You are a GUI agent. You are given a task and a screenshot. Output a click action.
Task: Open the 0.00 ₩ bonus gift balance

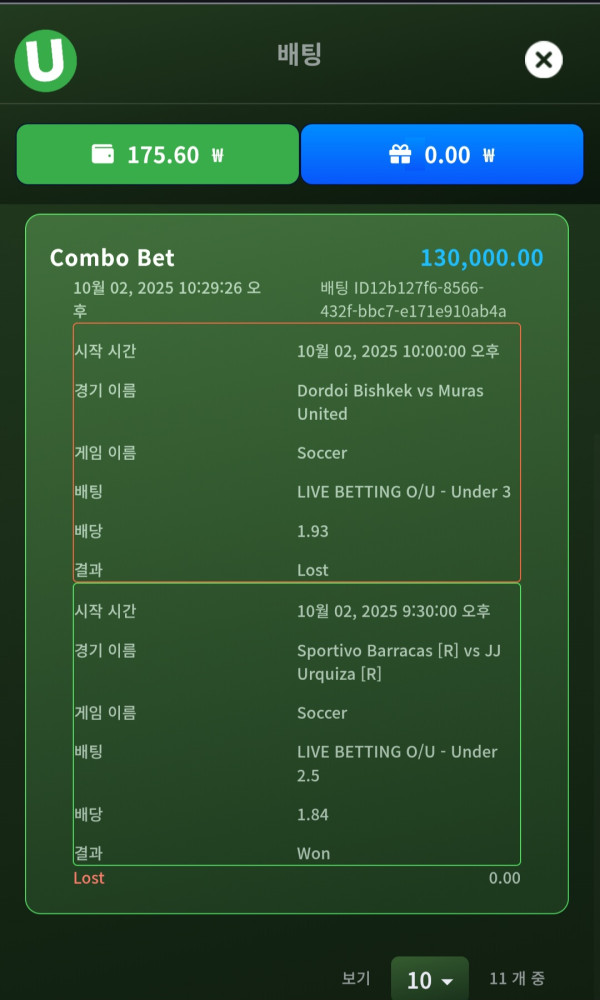442,155
